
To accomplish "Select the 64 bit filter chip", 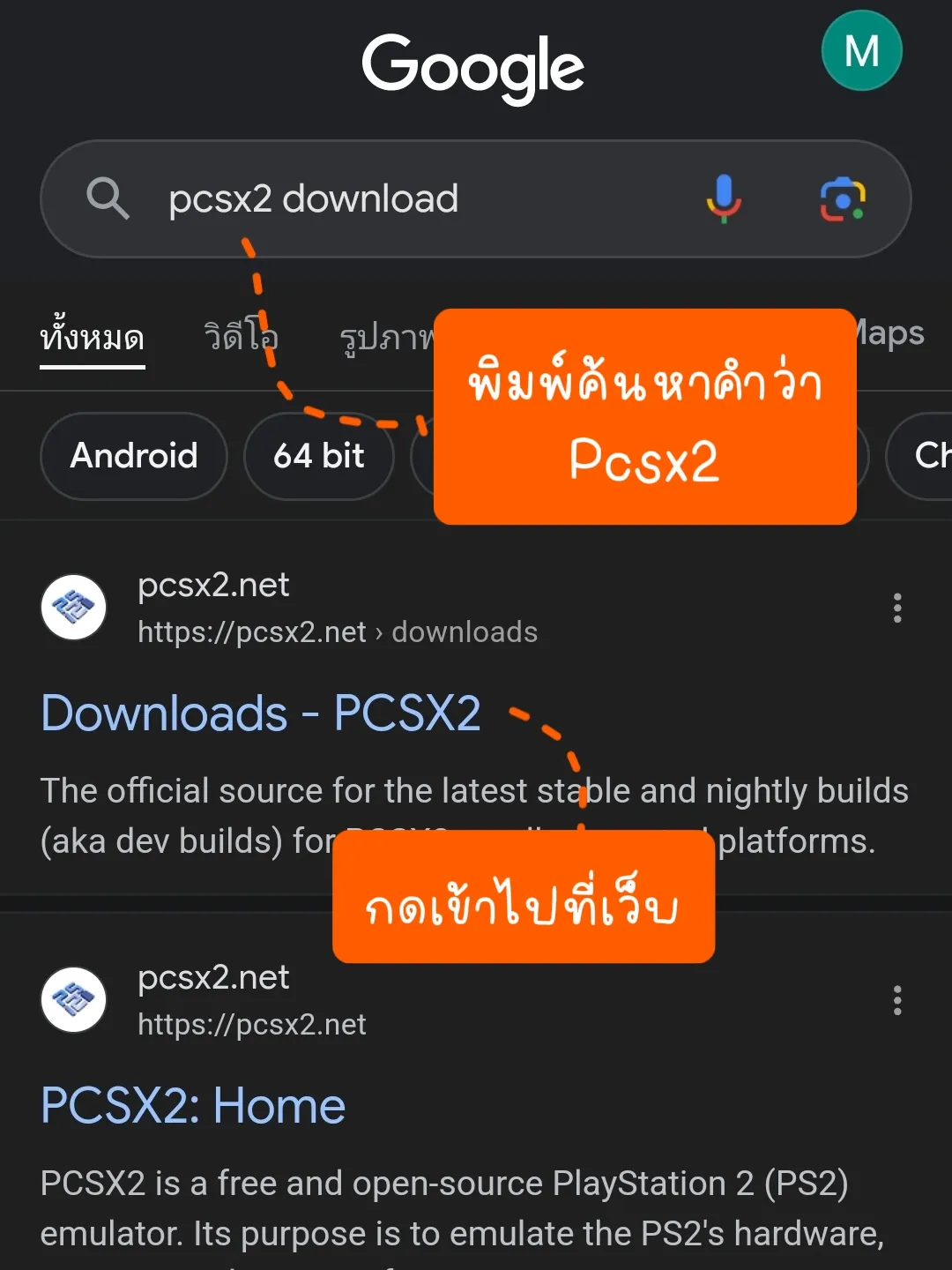I will pyautogui.click(x=319, y=456).
